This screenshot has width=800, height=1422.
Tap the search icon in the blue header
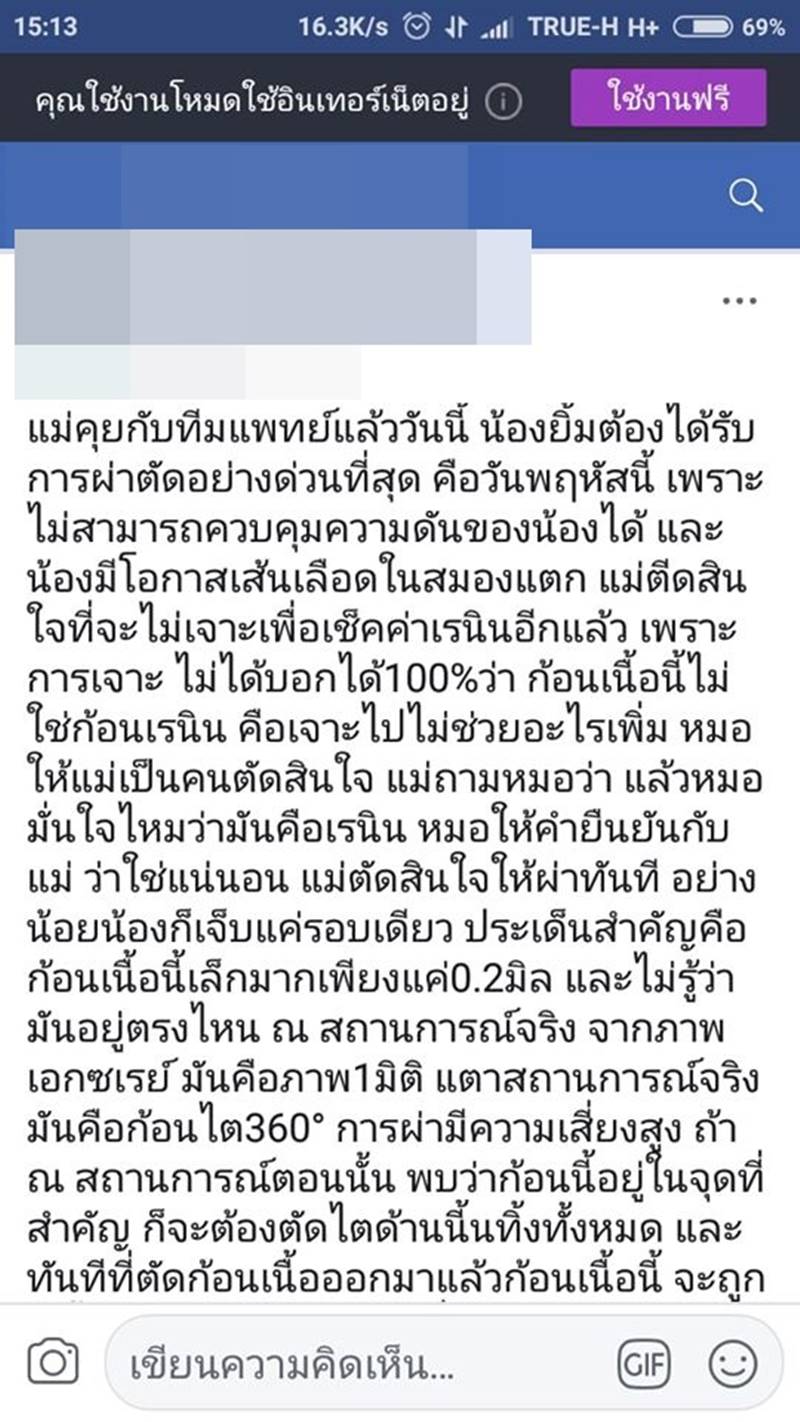(x=746, y=195)
